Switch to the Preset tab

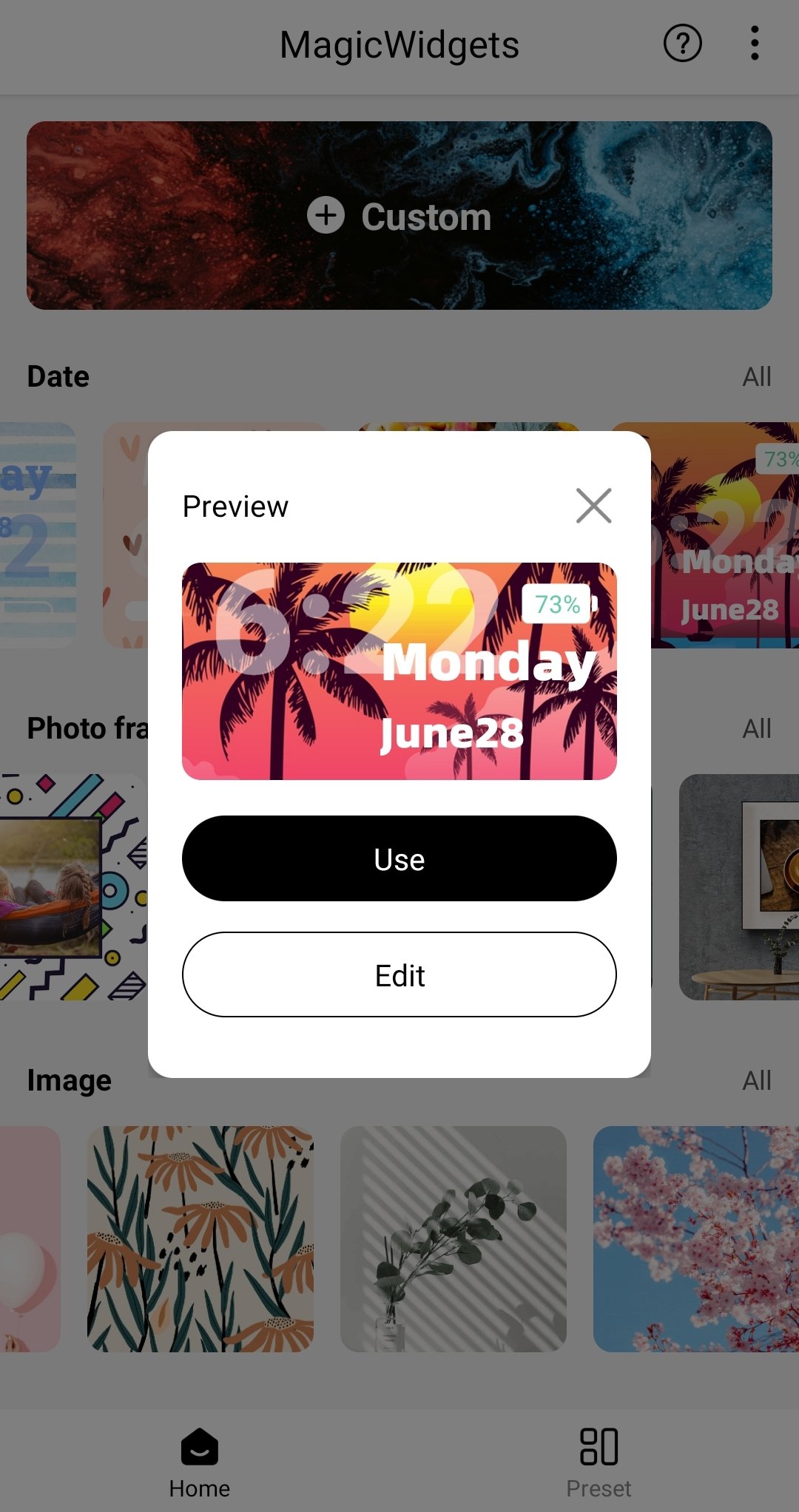599,1463
